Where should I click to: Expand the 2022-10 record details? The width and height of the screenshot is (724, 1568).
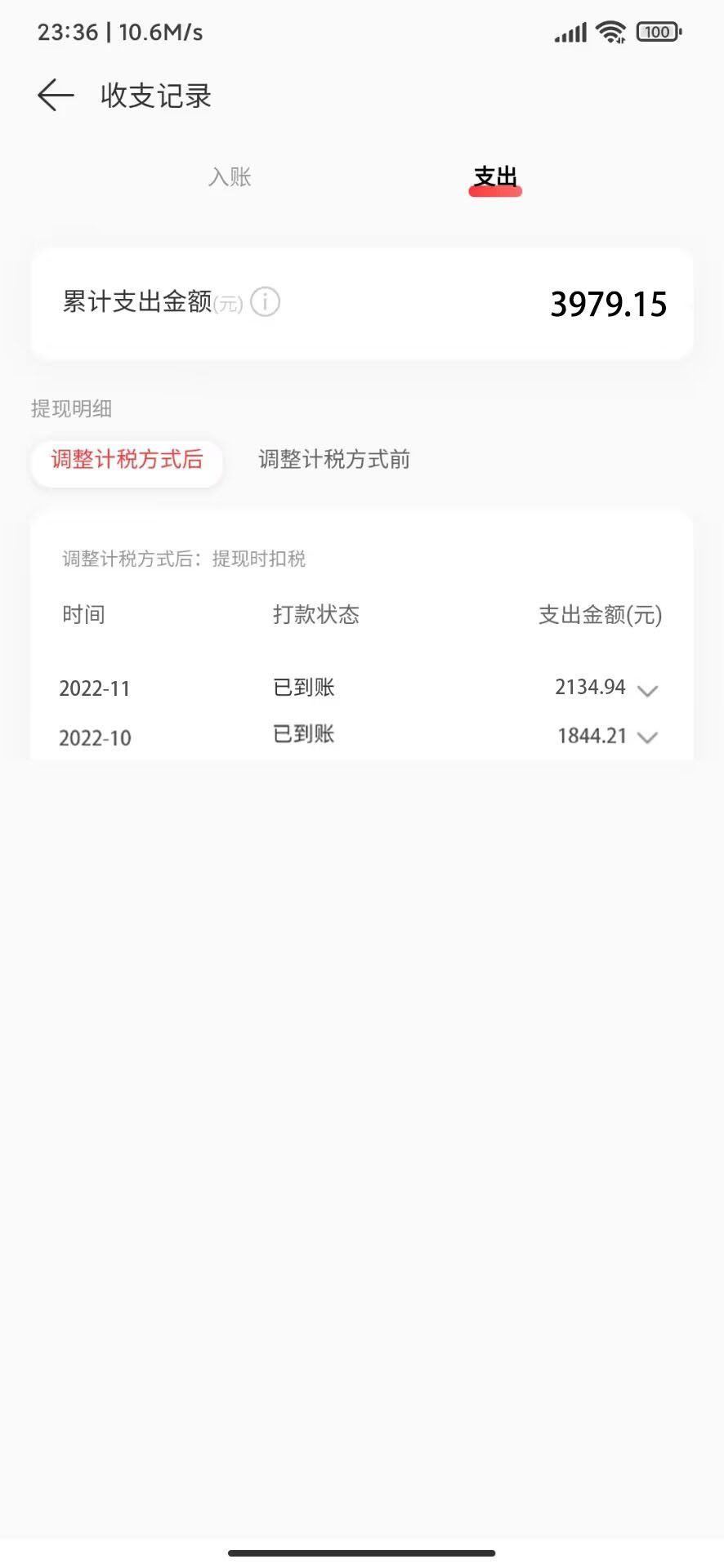[647, 737]
